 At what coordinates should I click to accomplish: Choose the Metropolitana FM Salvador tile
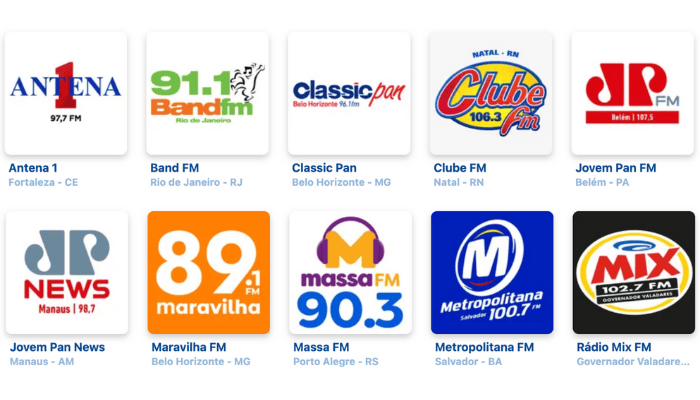[x=492, y=272]
